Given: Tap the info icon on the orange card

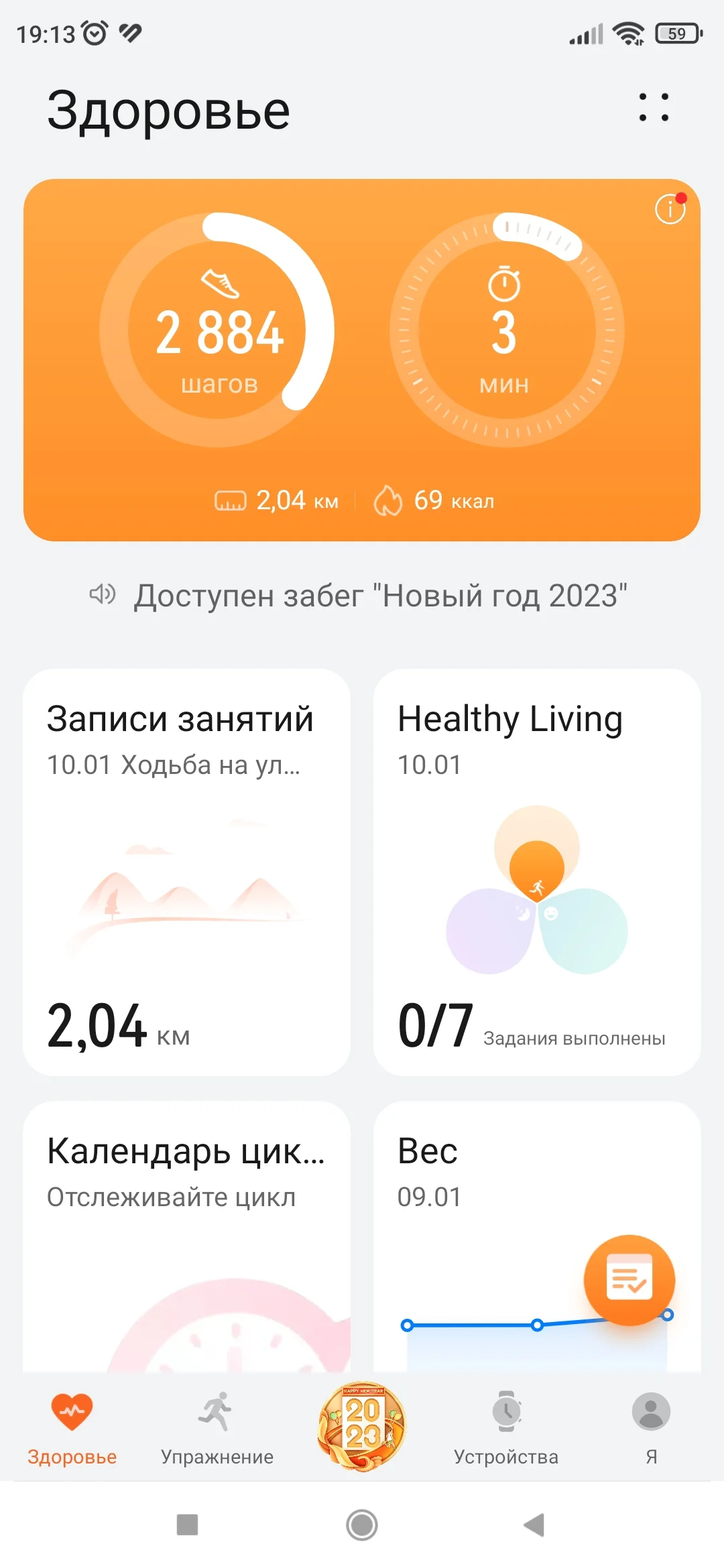Looking at the screenshot, I should (670, 209).
